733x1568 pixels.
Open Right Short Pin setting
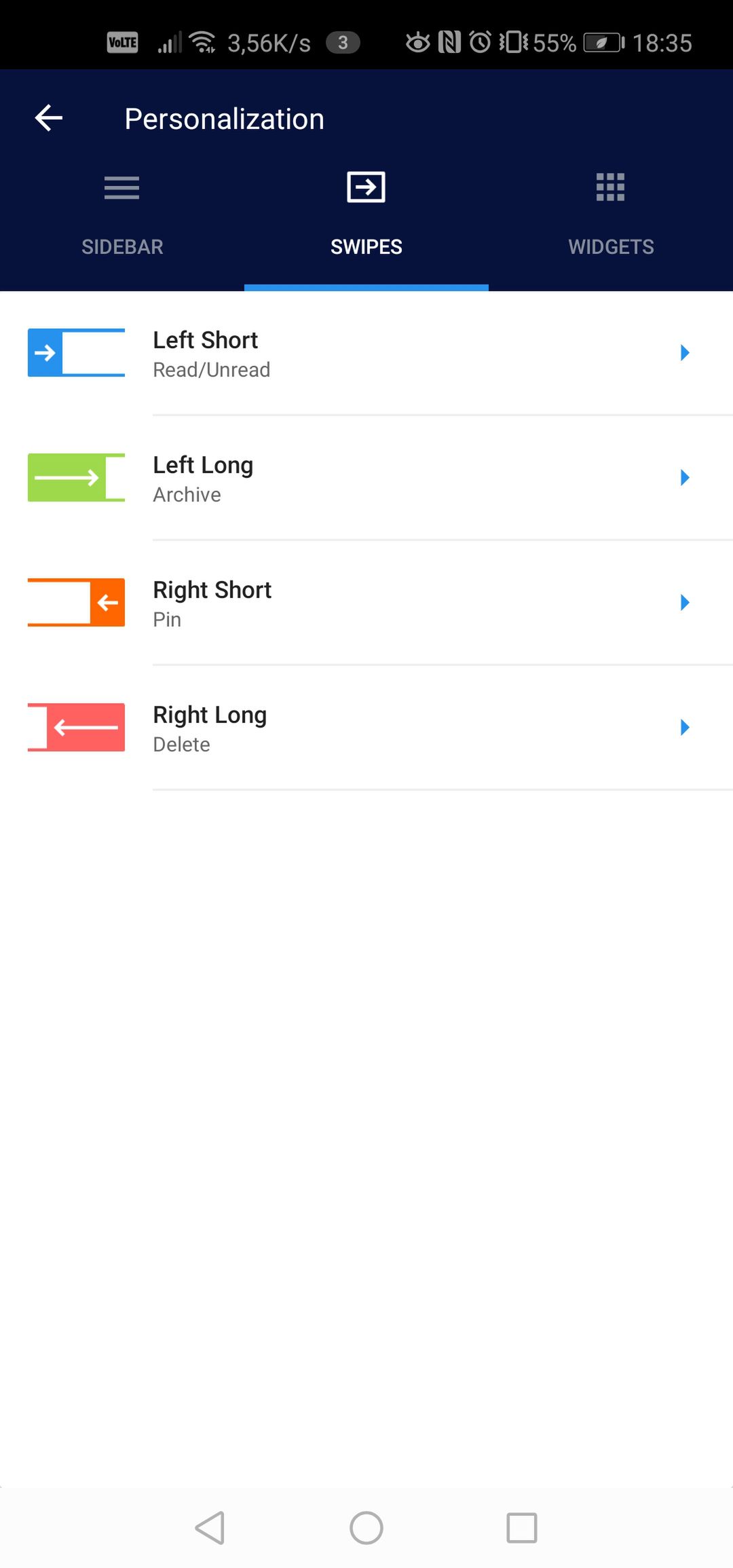tap(366, 603)
